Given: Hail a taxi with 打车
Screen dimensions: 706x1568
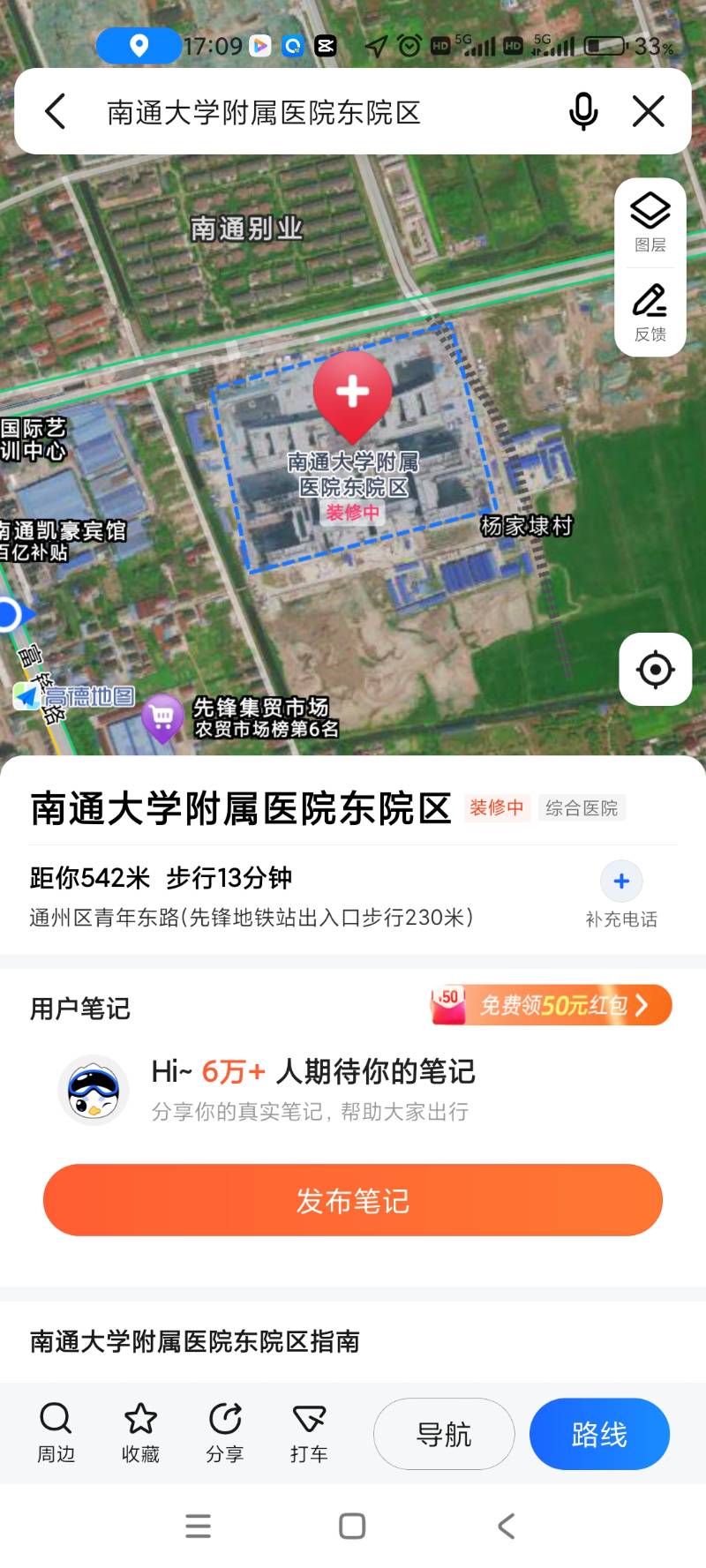Looking at the screenshot, I should coord(309,1432).
